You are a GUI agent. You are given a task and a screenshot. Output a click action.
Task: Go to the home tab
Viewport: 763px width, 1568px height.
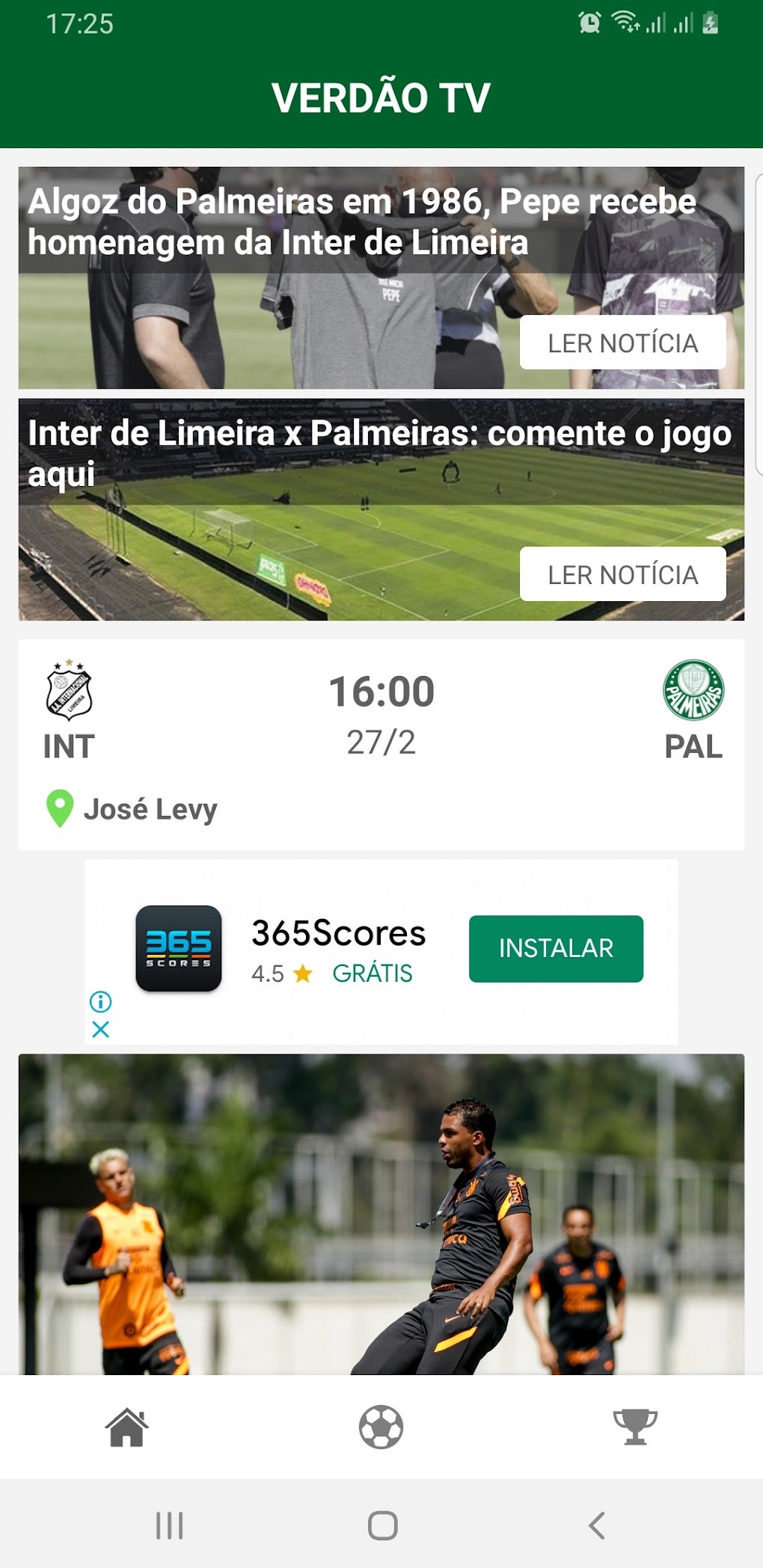[127, 1427]
